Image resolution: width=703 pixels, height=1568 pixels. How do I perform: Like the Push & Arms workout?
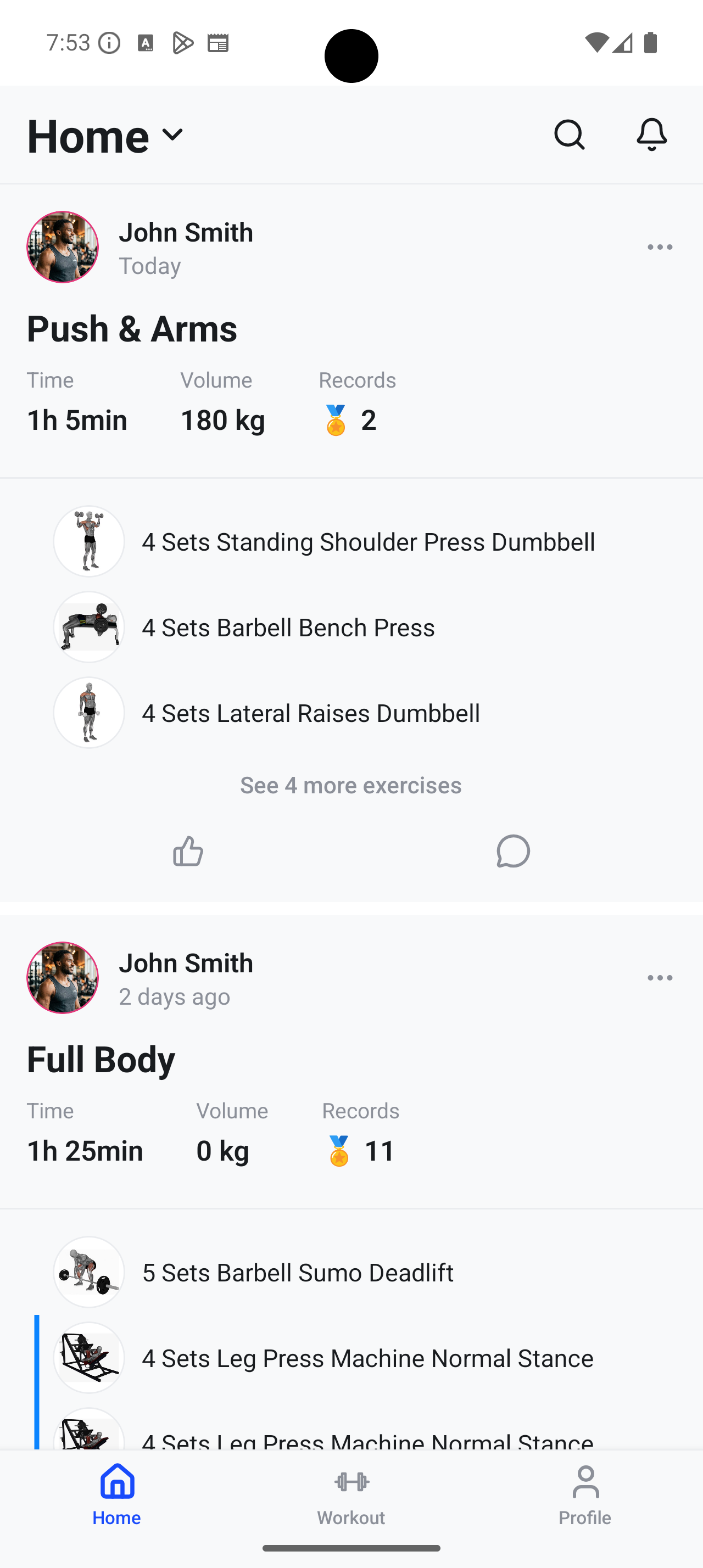pyautogui.click(x=188, y=851)
